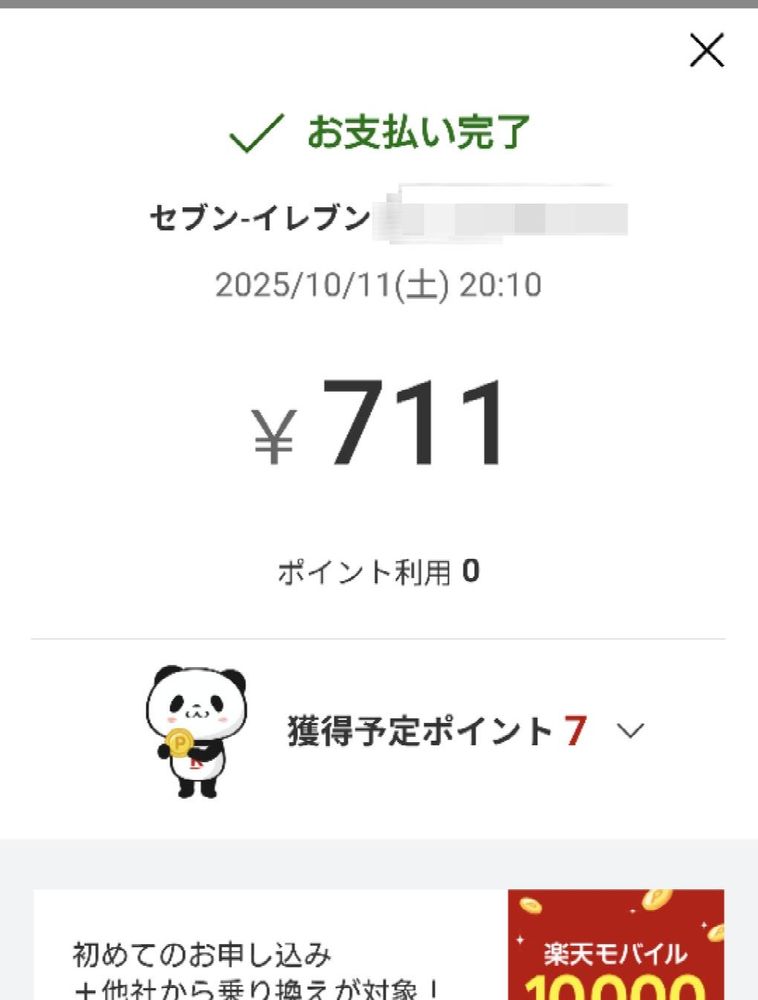Expand the 獲得予定ポイント details
758x1000 pixels.
coord(630,730)
